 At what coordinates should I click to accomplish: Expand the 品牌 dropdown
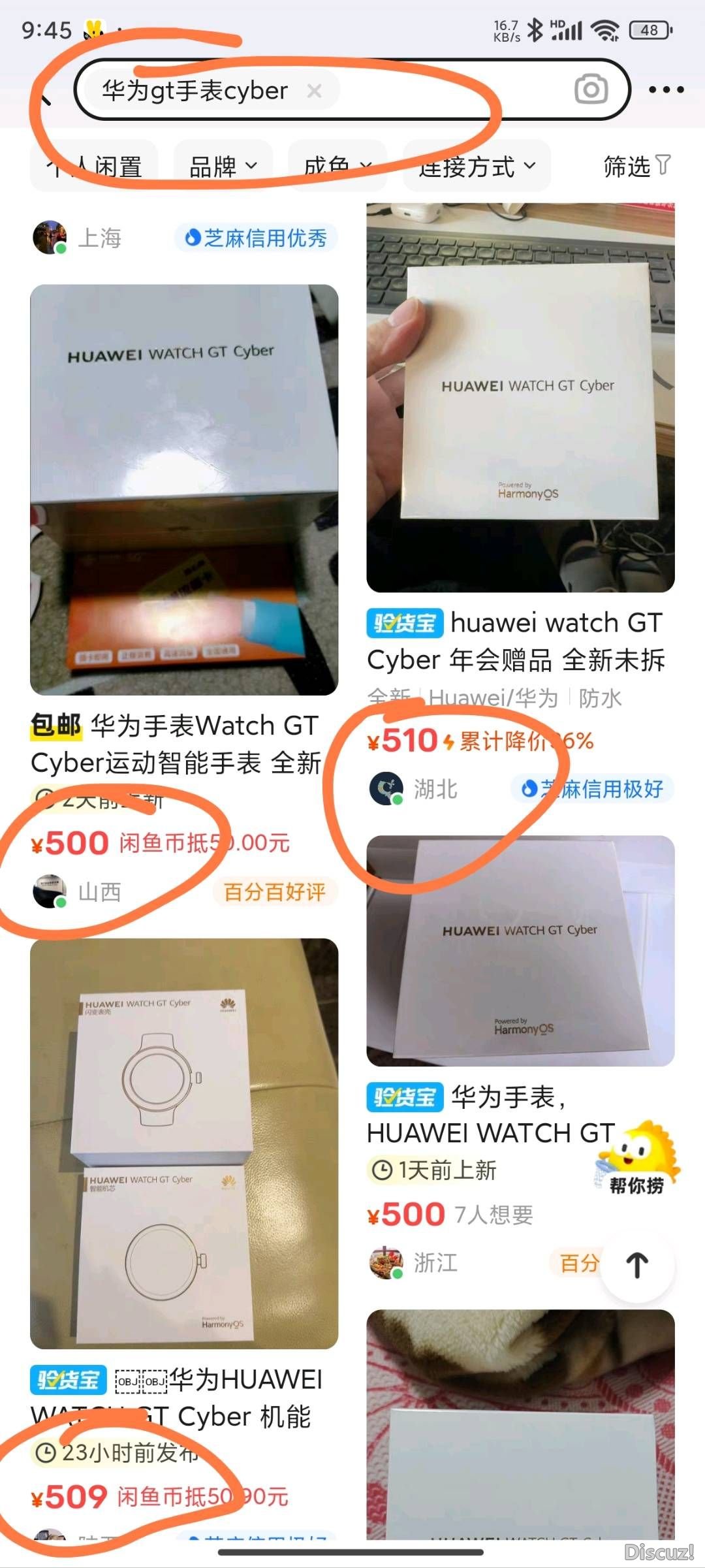(223, 167)
